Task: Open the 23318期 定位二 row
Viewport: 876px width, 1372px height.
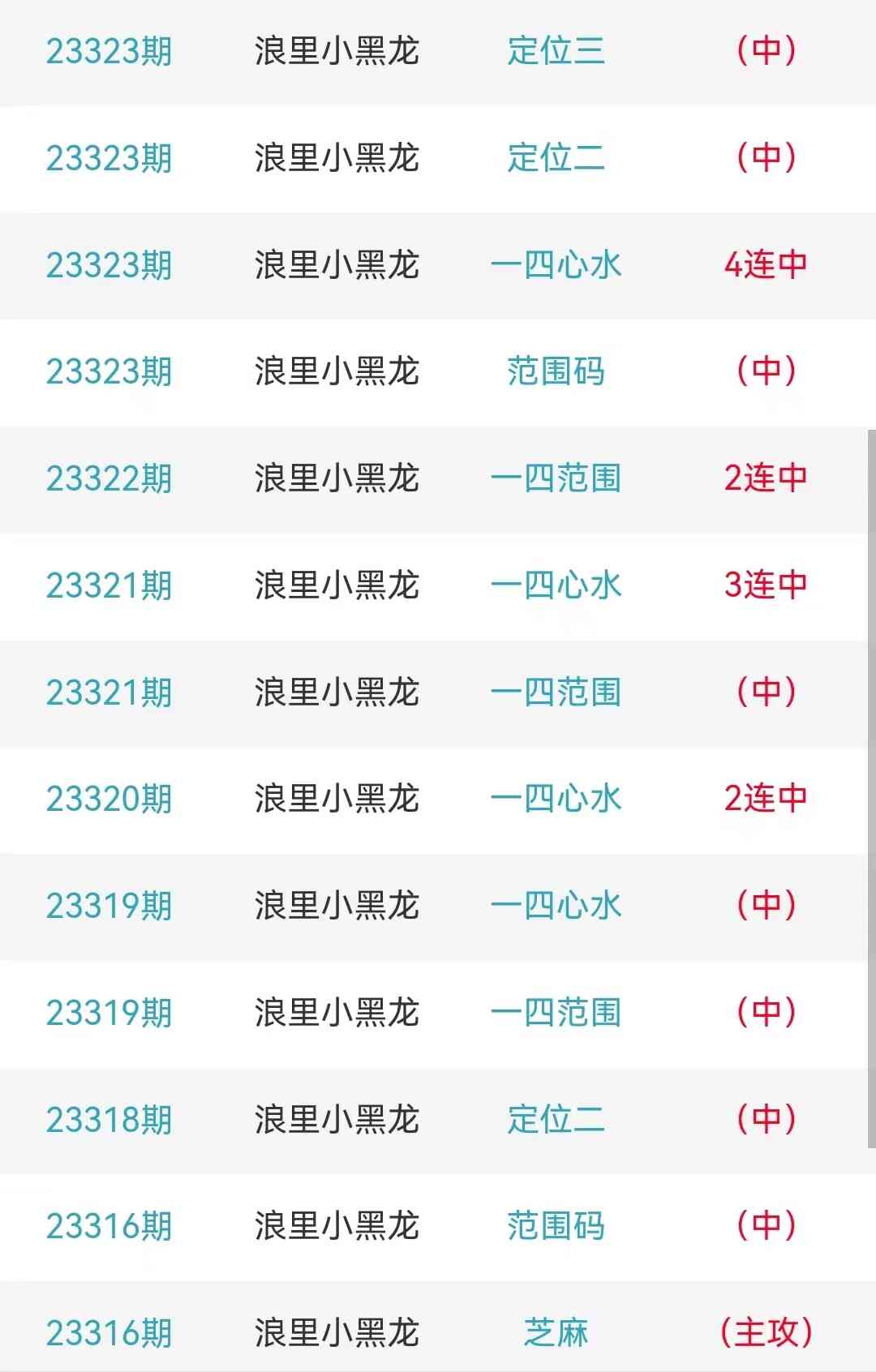Action: pos(556,1120)
